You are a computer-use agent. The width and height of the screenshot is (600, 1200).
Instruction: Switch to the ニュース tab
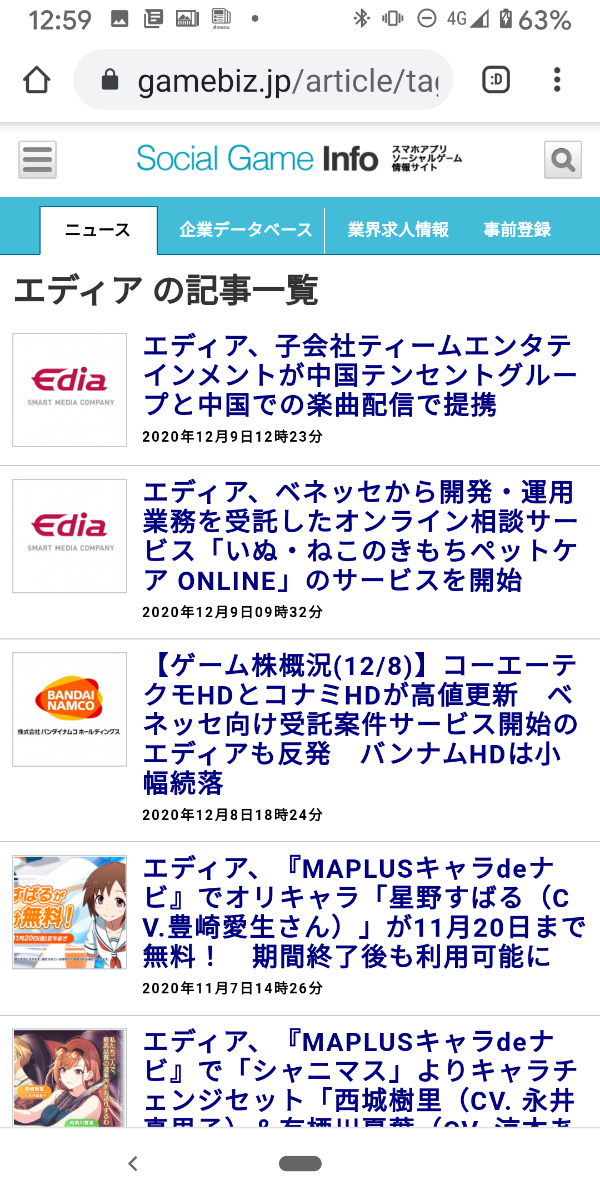[x=98, y=230]
